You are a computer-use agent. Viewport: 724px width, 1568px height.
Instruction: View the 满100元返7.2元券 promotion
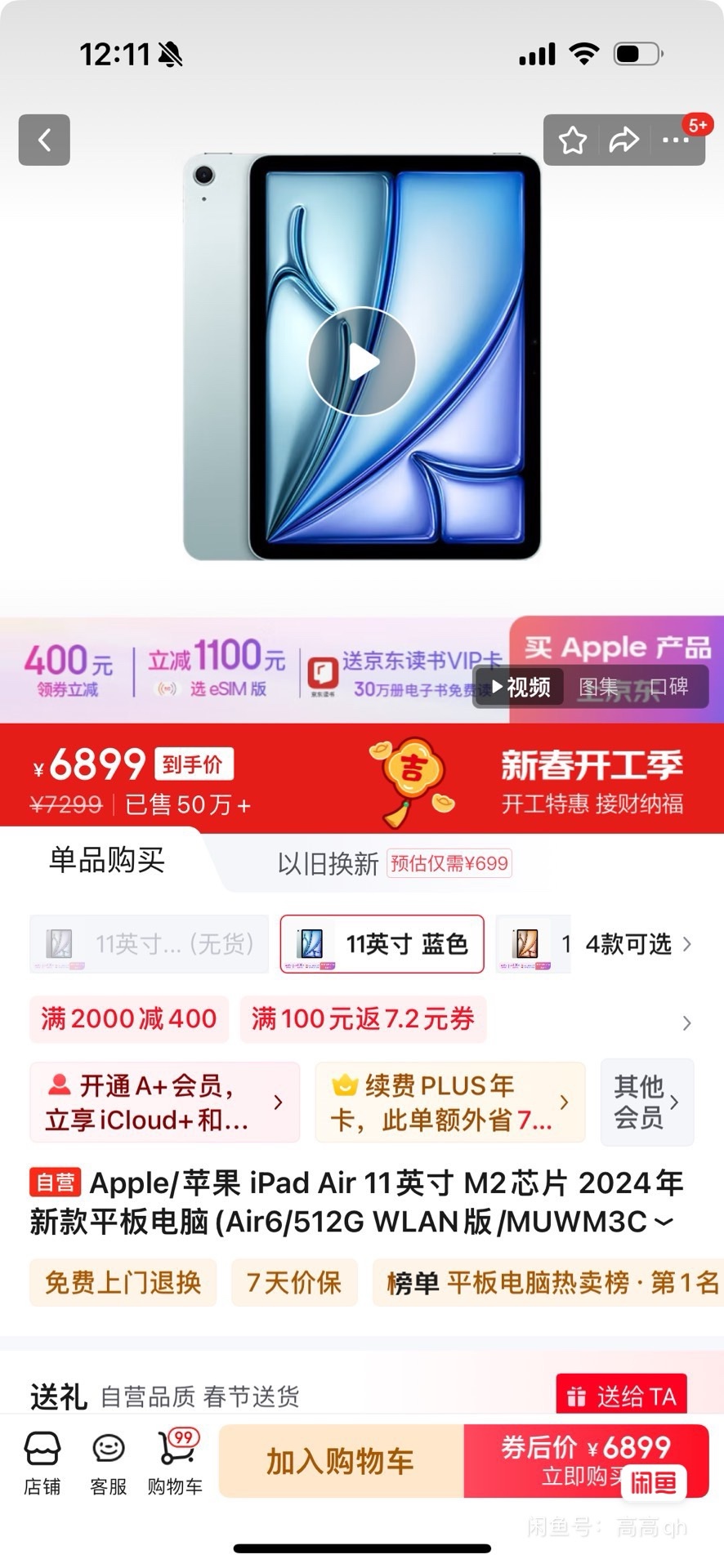363,1018
